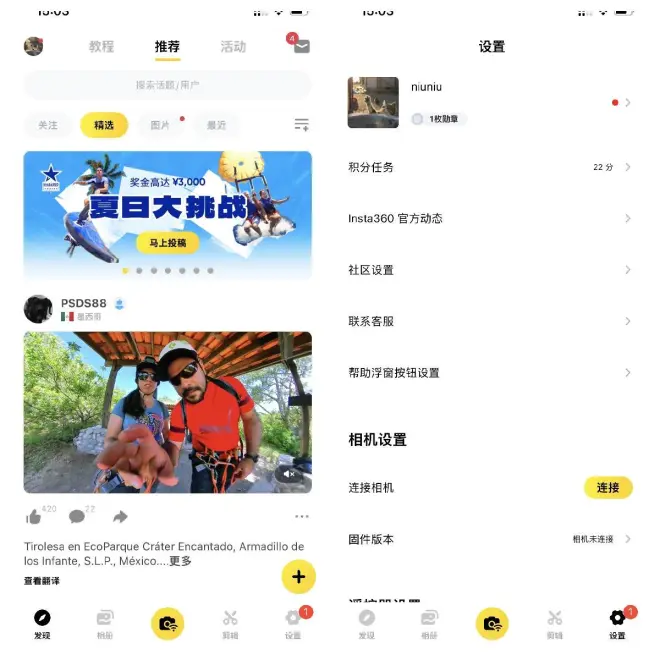Like PSDS88's post
The width and height of the screenshot is (660, 660).
click(34, 516)
